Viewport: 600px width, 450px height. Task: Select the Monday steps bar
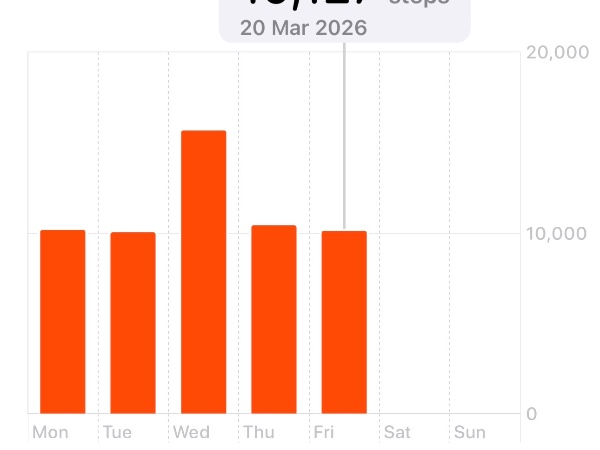click(x=62, y=321)
